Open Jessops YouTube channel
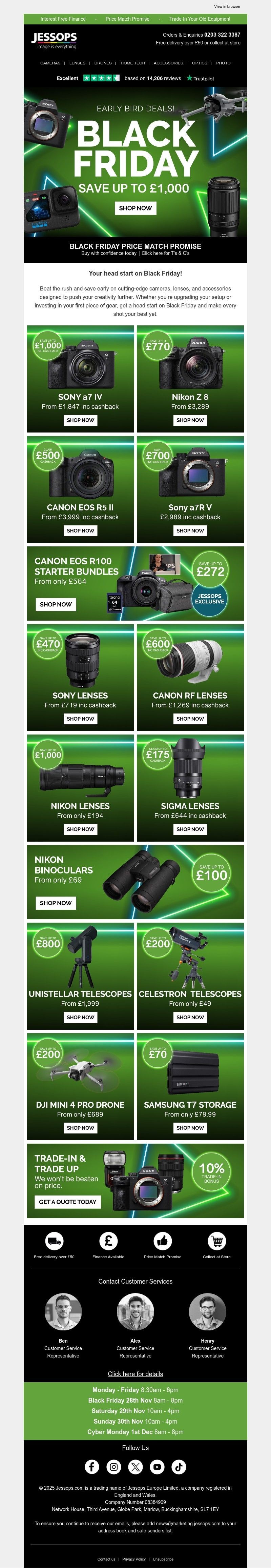The width and height of the screenshot is (271, 1568). 157,1467
